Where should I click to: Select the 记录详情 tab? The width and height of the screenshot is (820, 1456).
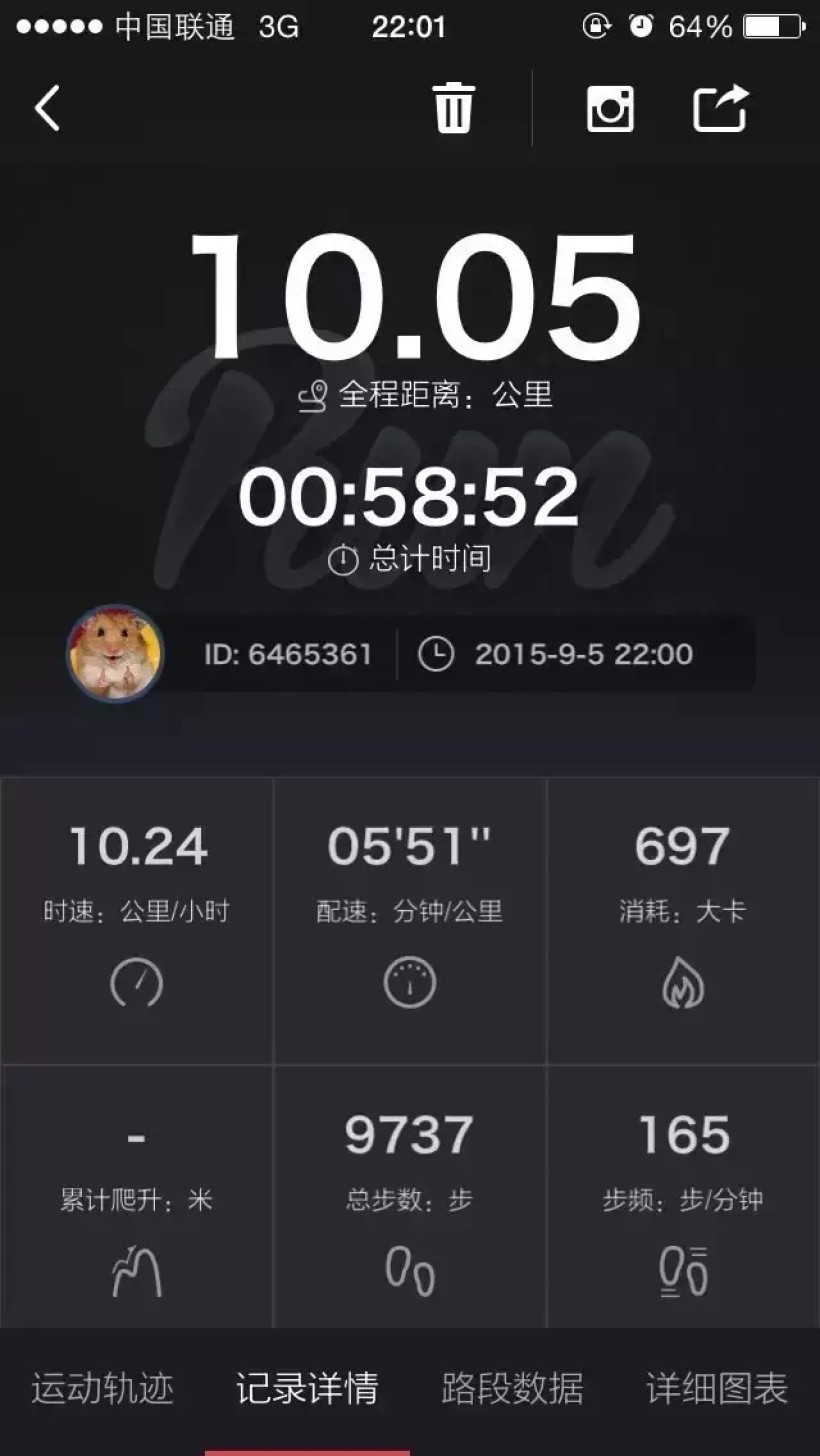tap(307, 1388)
